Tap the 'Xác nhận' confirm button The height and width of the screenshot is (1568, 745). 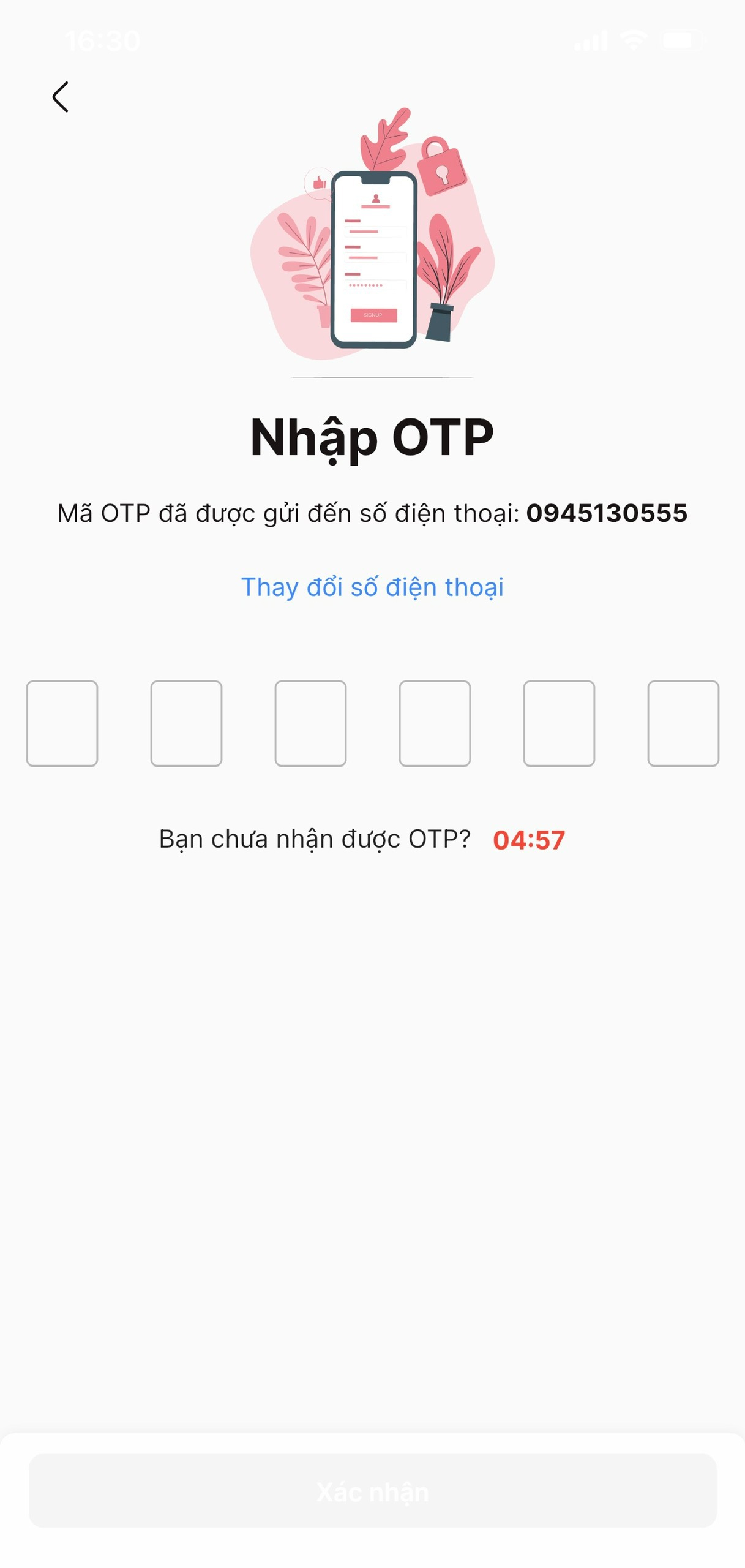(372, 1490)
